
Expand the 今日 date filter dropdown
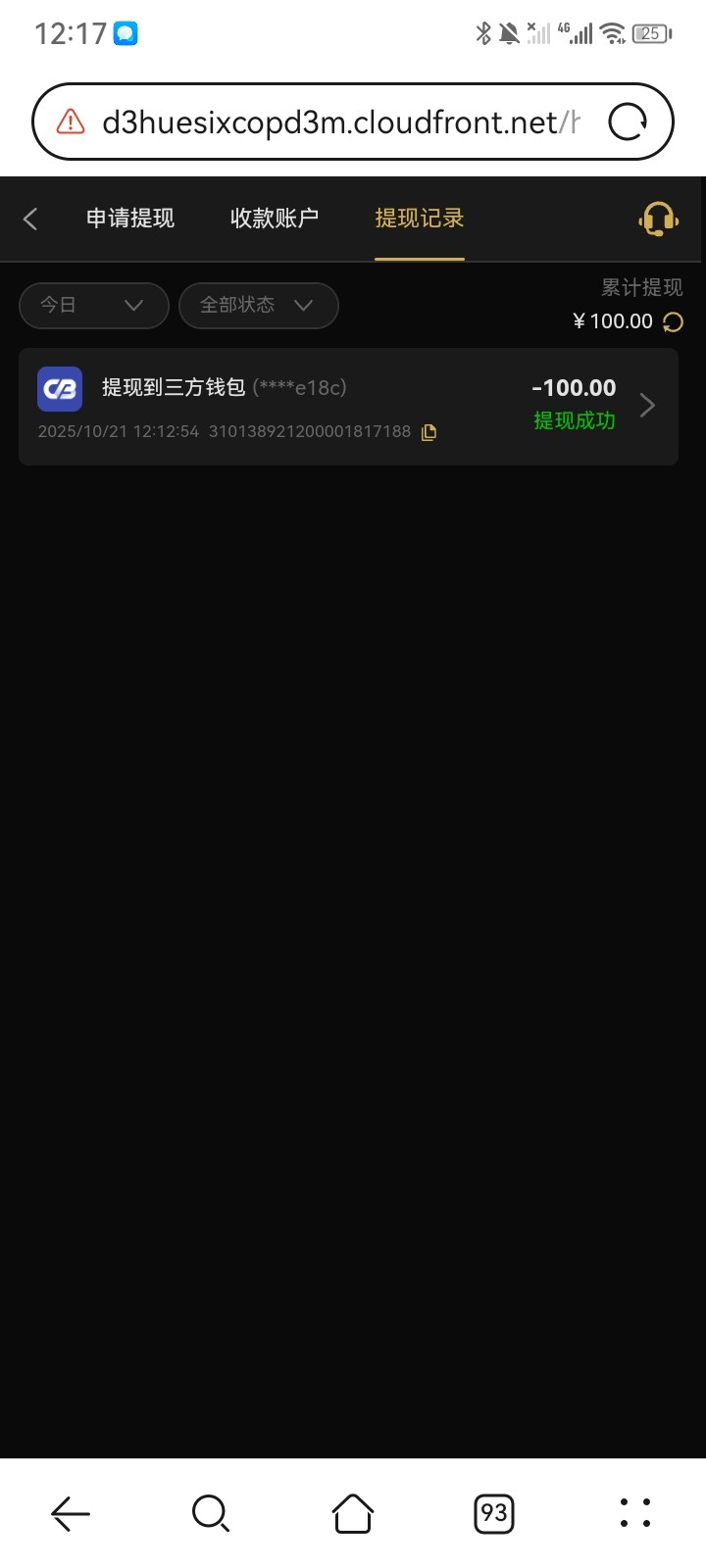(x=93, y=306)
